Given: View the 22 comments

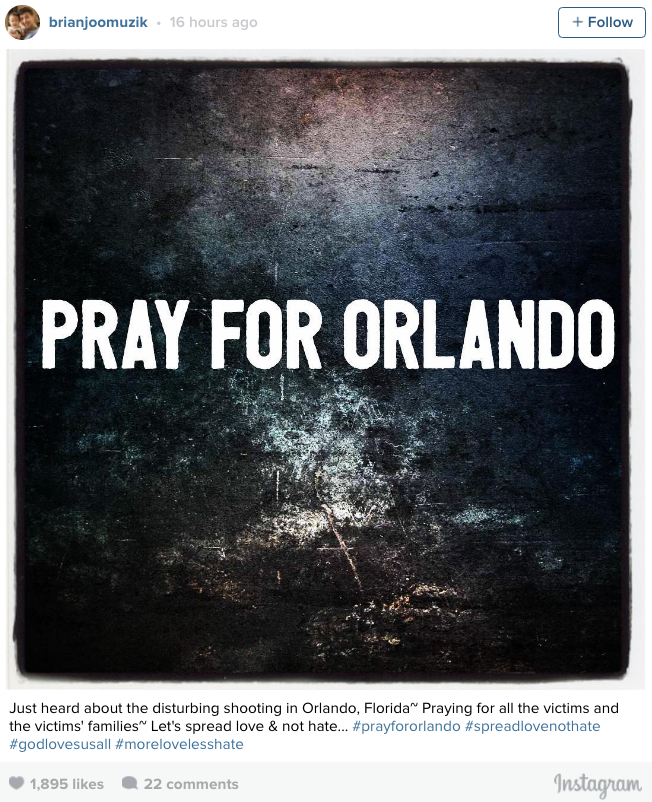Looking at the screenshot, I should 180,784.
